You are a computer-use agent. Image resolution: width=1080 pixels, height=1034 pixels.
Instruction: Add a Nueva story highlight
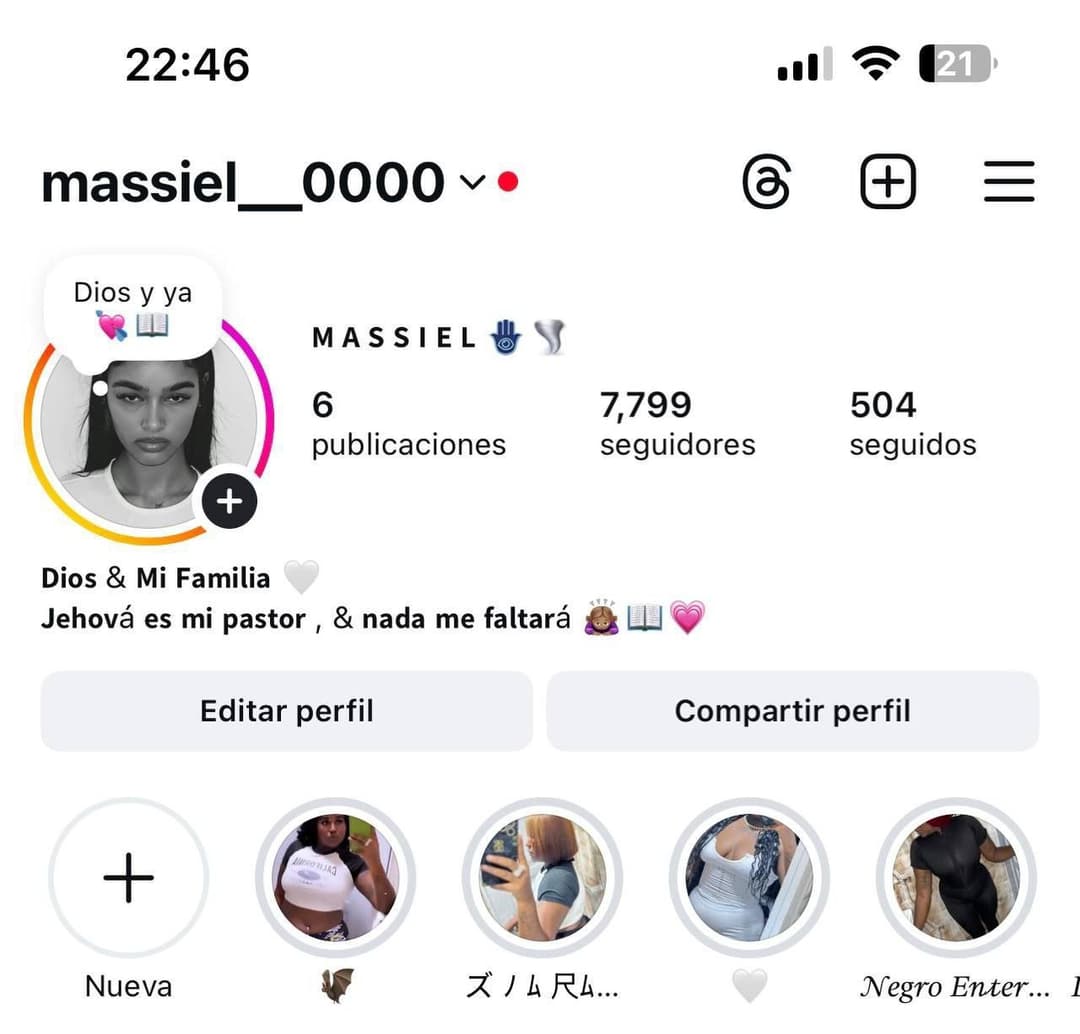(129, 878)
